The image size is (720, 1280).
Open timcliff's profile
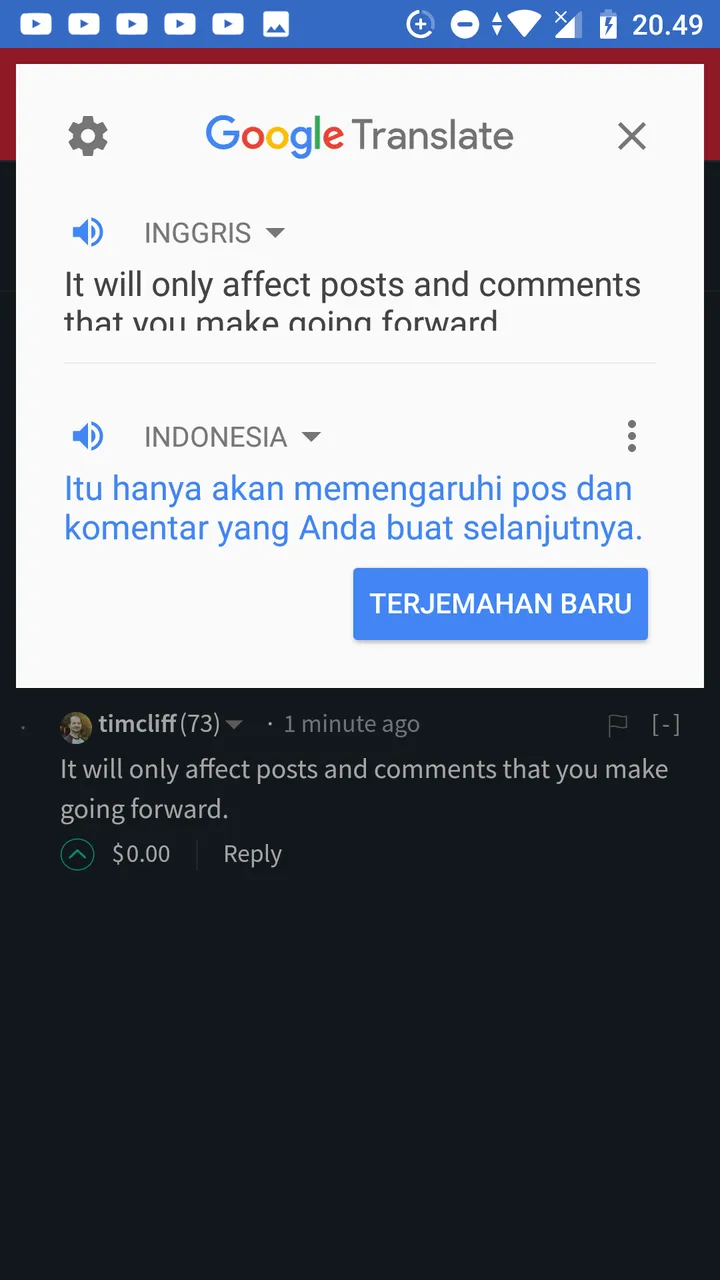tap(137, 724)
